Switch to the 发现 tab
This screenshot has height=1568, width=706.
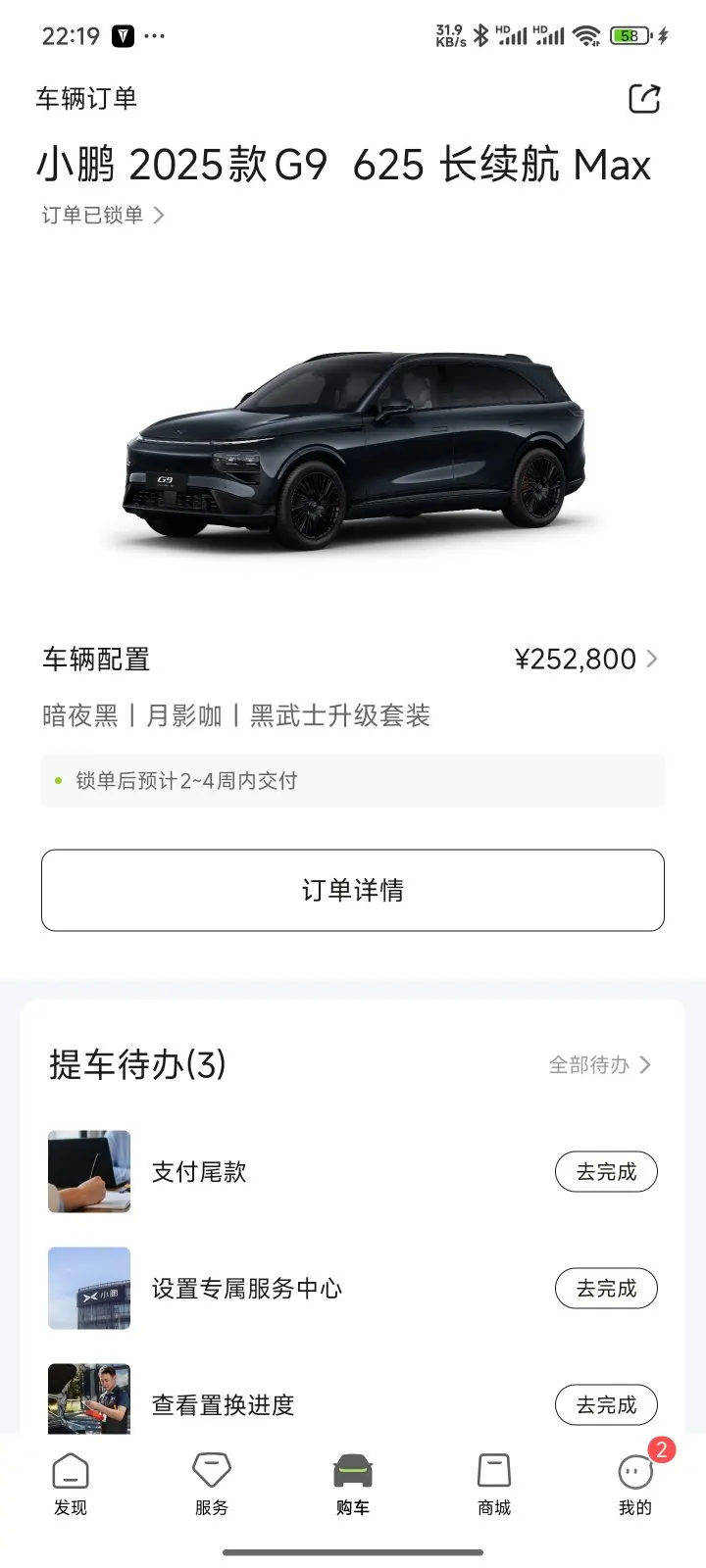[71, 1484]
